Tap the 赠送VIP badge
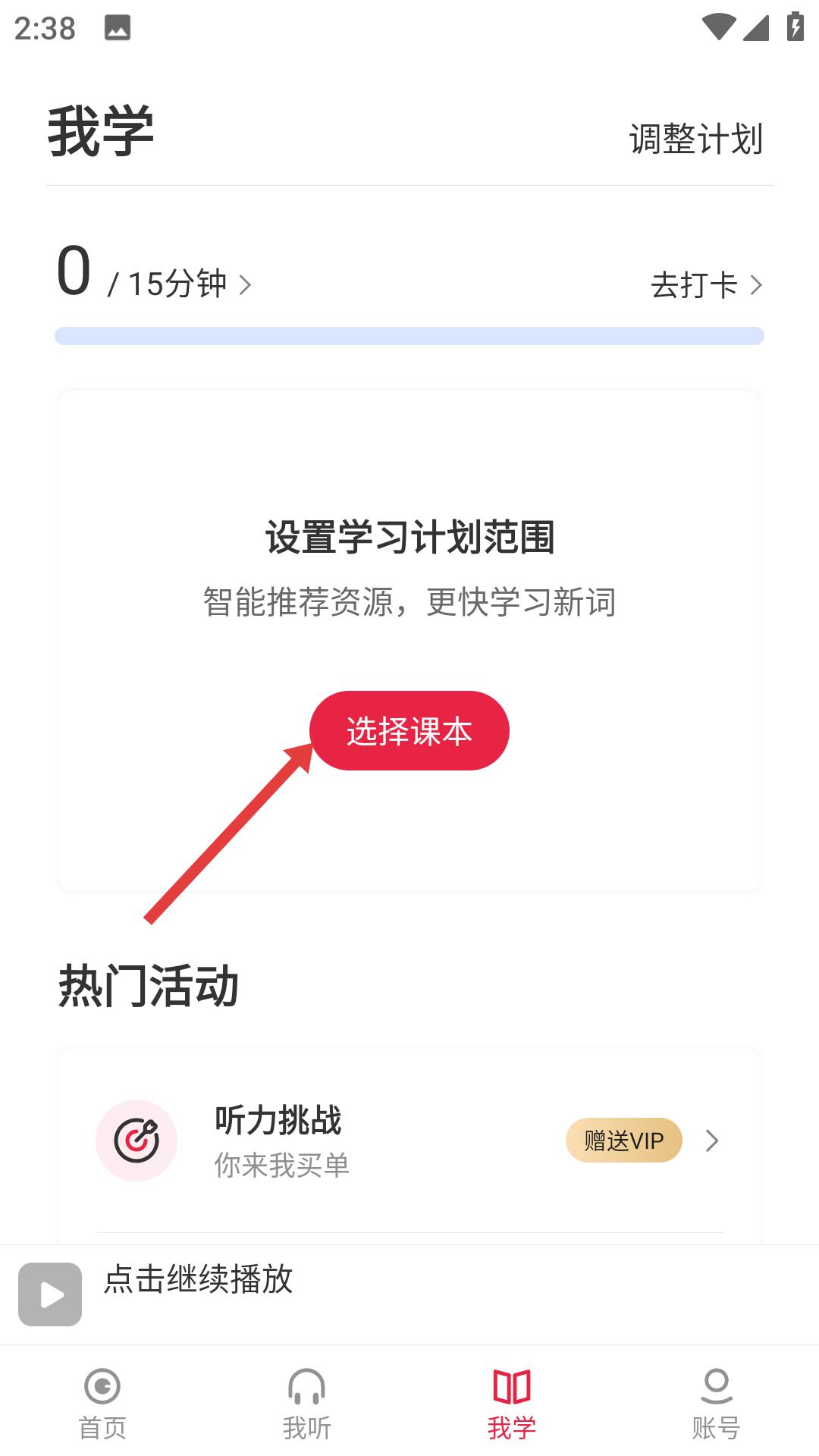This screenshot has width=819, height=1456. [x=623, y=1139]
